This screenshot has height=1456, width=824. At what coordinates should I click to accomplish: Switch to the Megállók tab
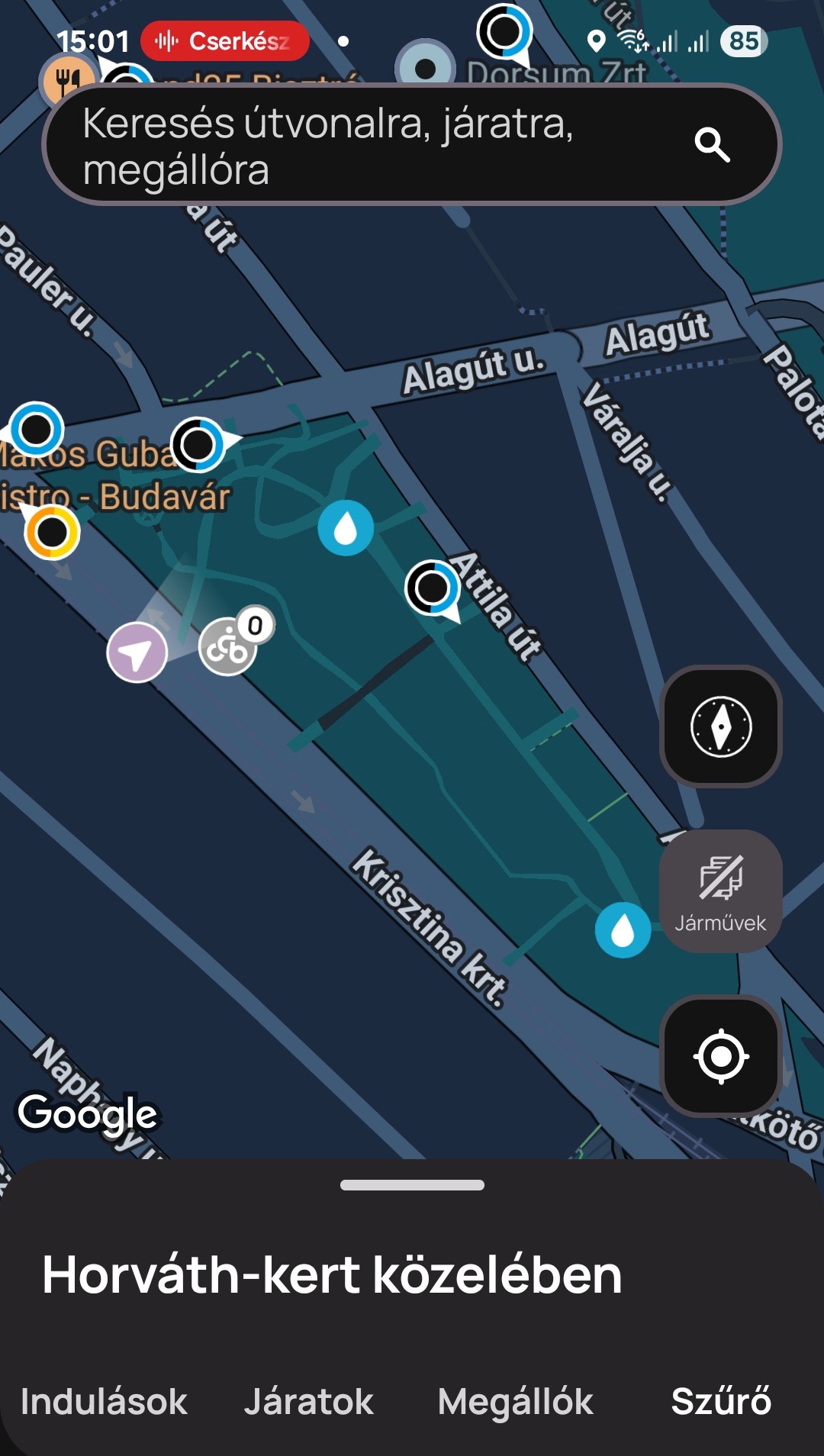coord(515,1402)
